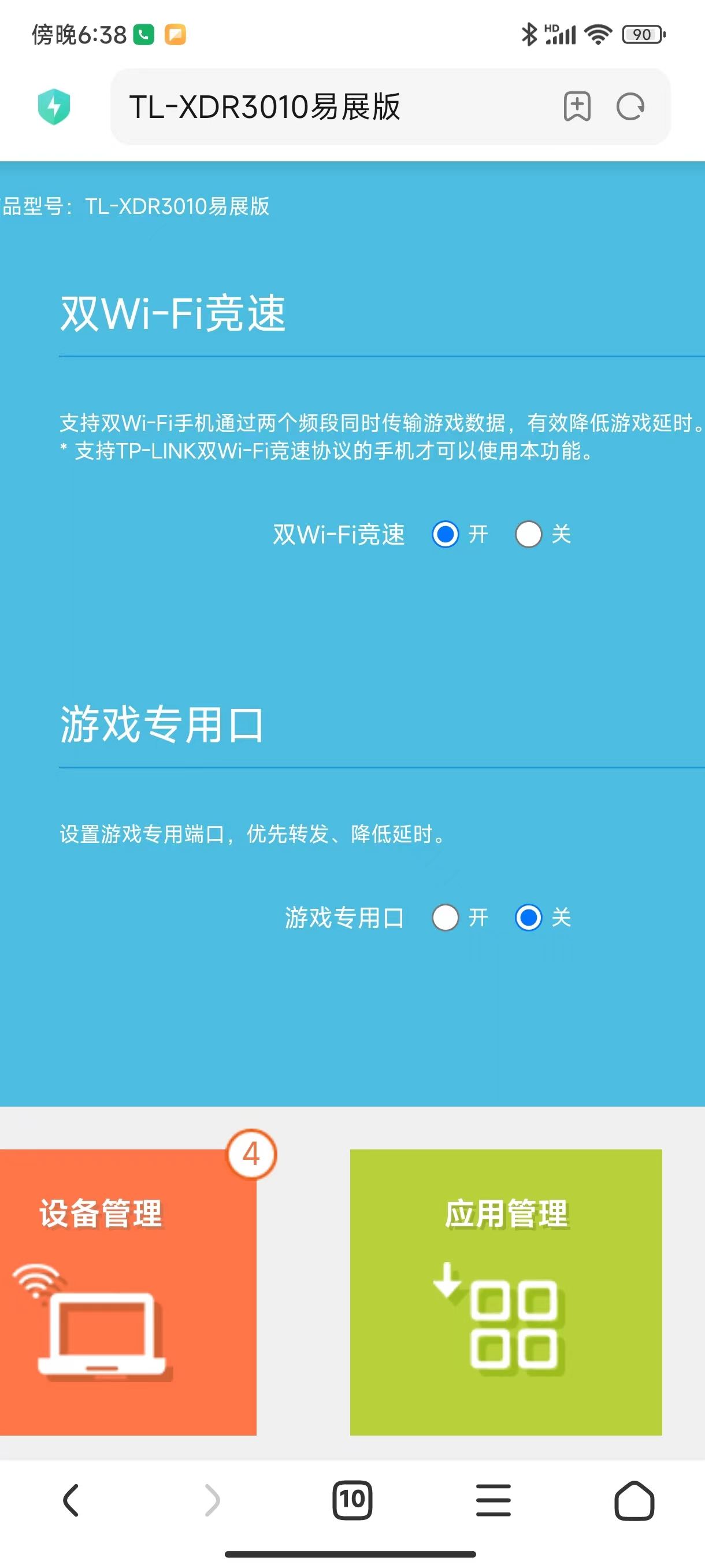Disable 游戏专用口 with the 关 option

(528, 918)
